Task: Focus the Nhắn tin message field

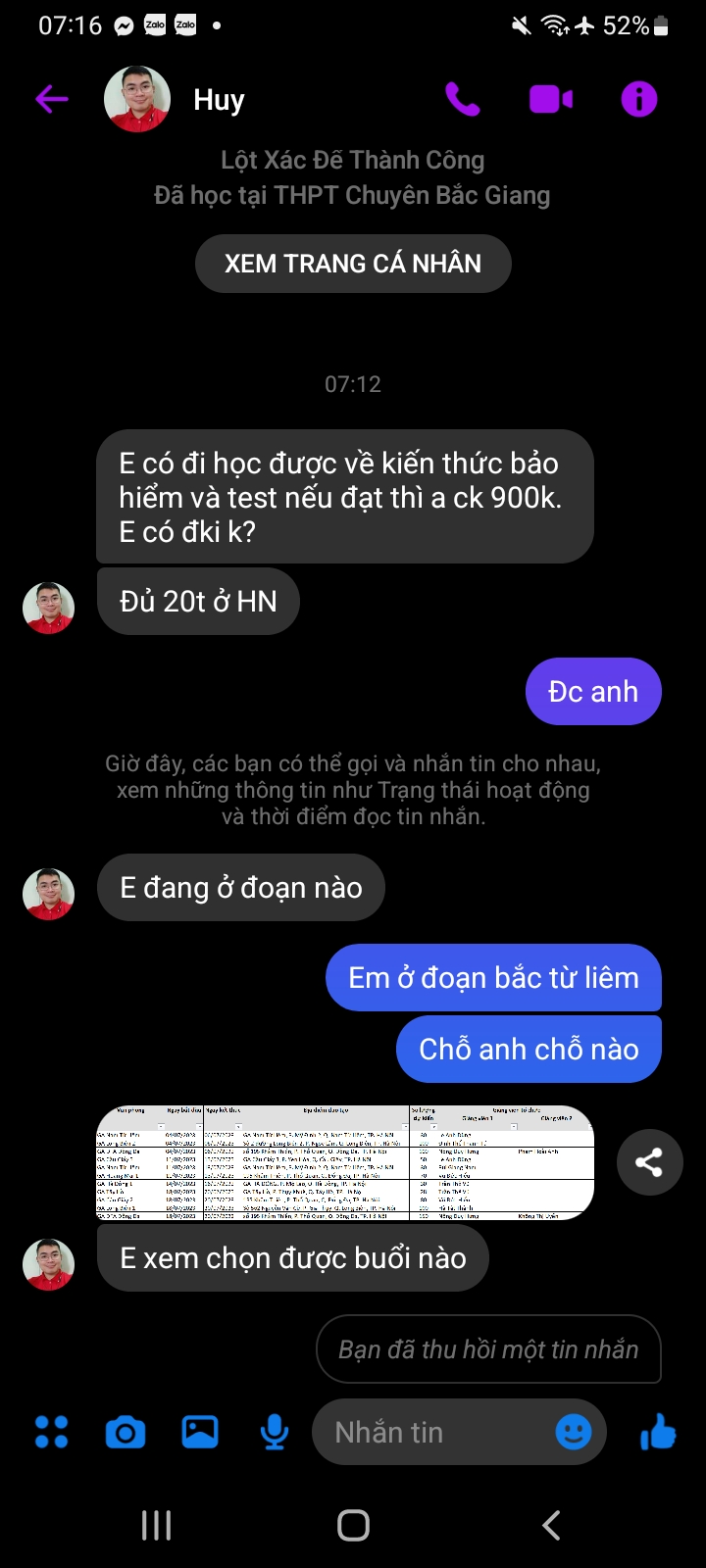Action: click(x=431, y=1432)
